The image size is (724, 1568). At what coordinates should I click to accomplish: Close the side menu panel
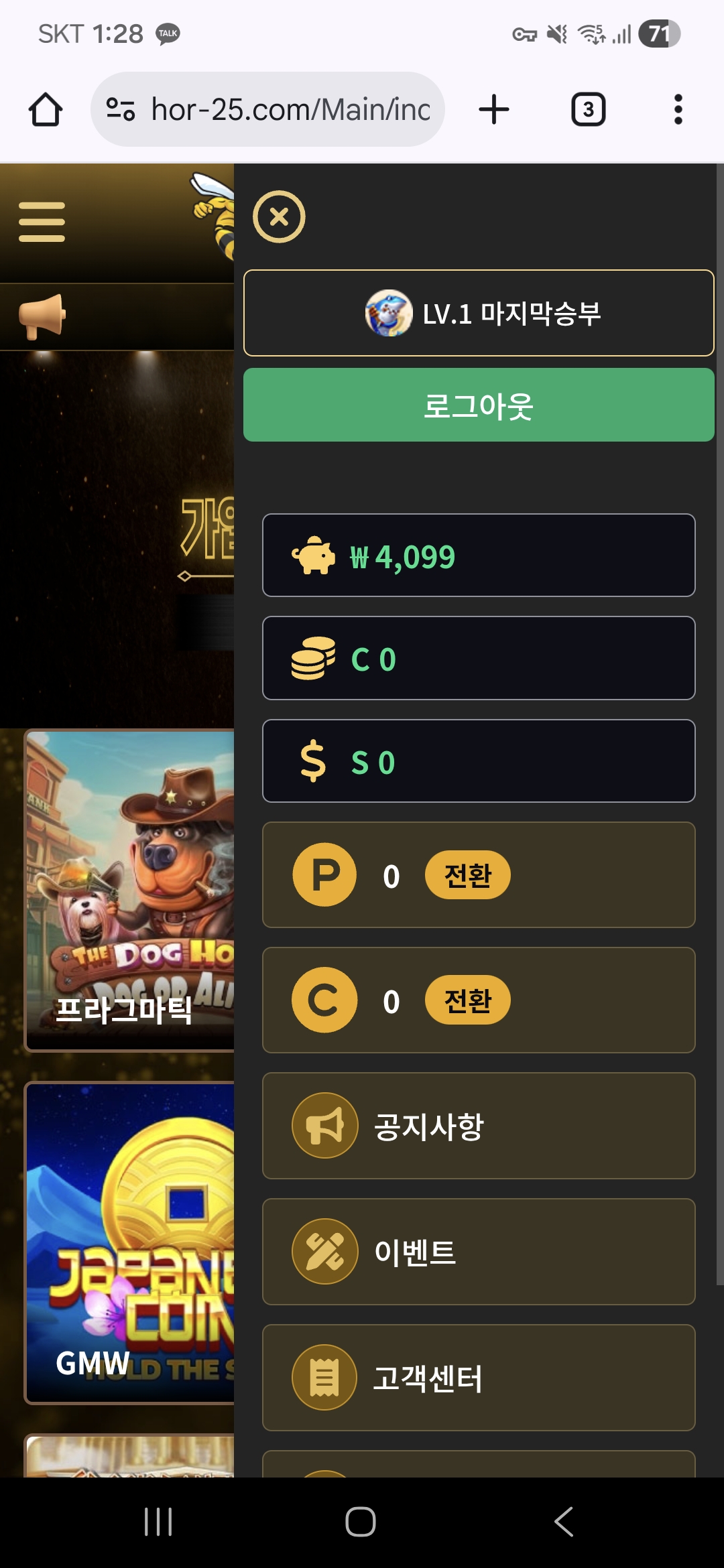pyautogui.click(x=279, y=216)
